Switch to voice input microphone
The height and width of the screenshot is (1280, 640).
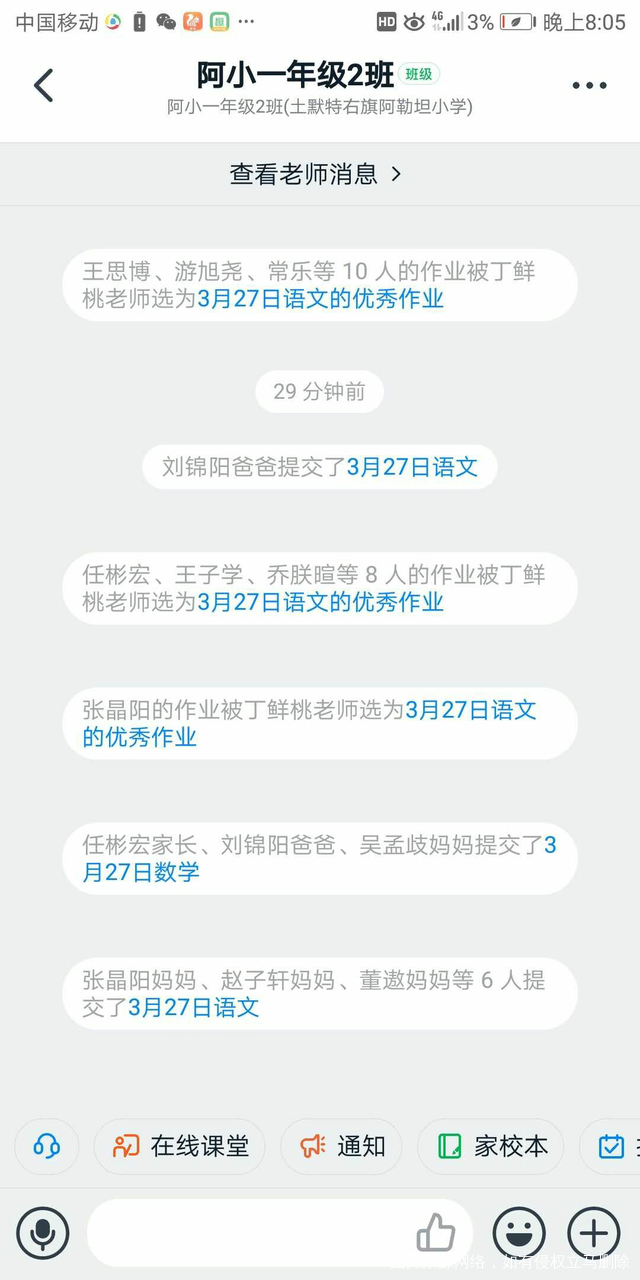[x=43, y=1232]
